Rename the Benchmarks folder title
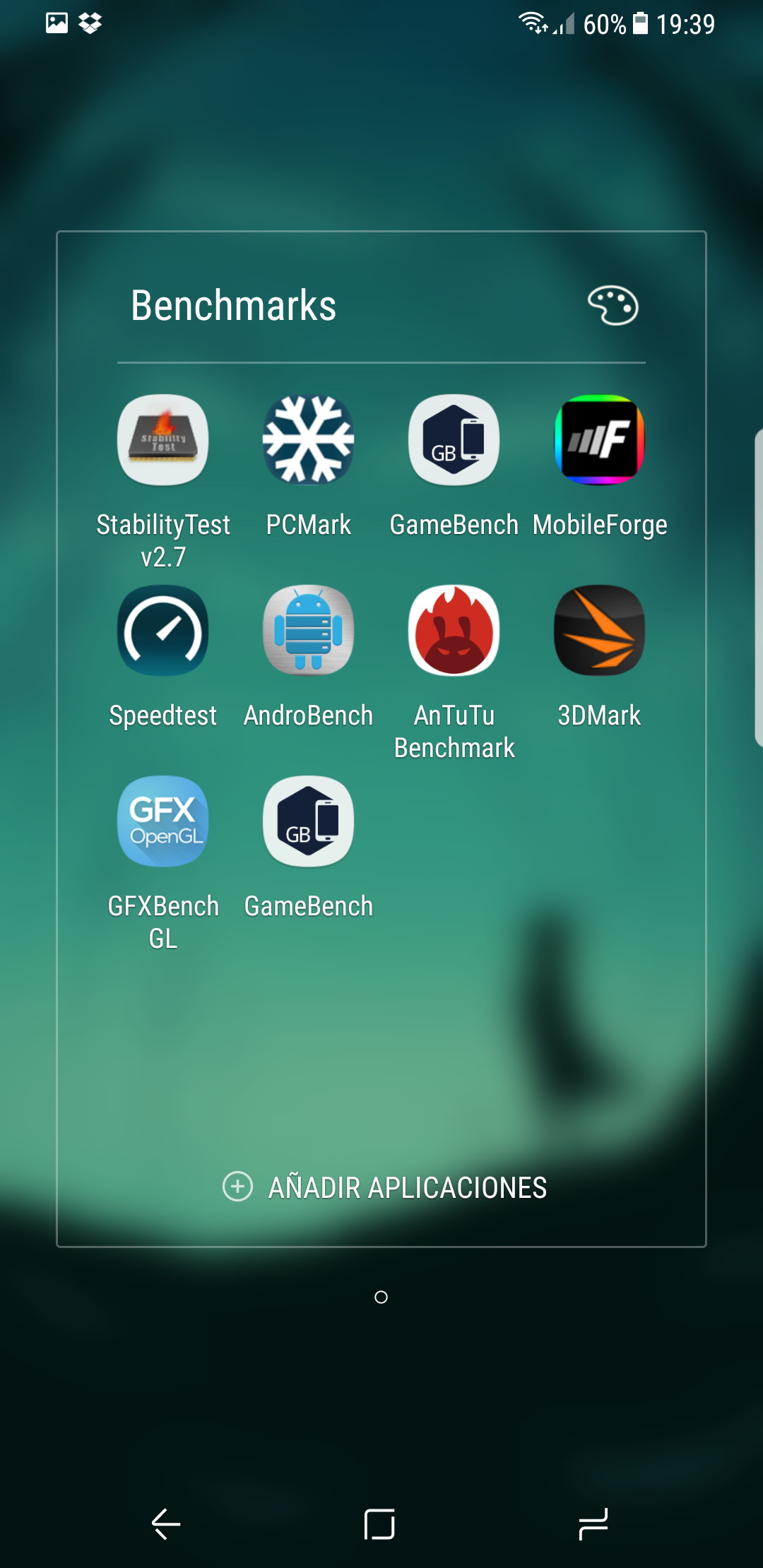This screenshot has width=763, height=1568. click(234, 306)
